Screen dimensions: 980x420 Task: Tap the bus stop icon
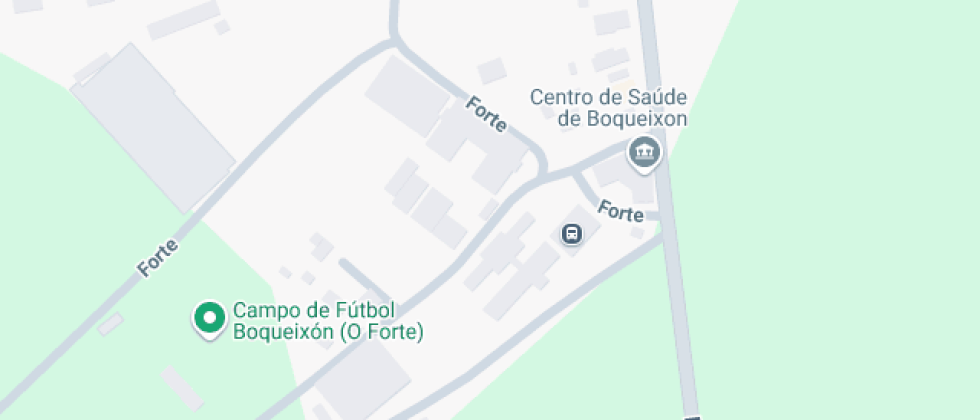point(571,234)
